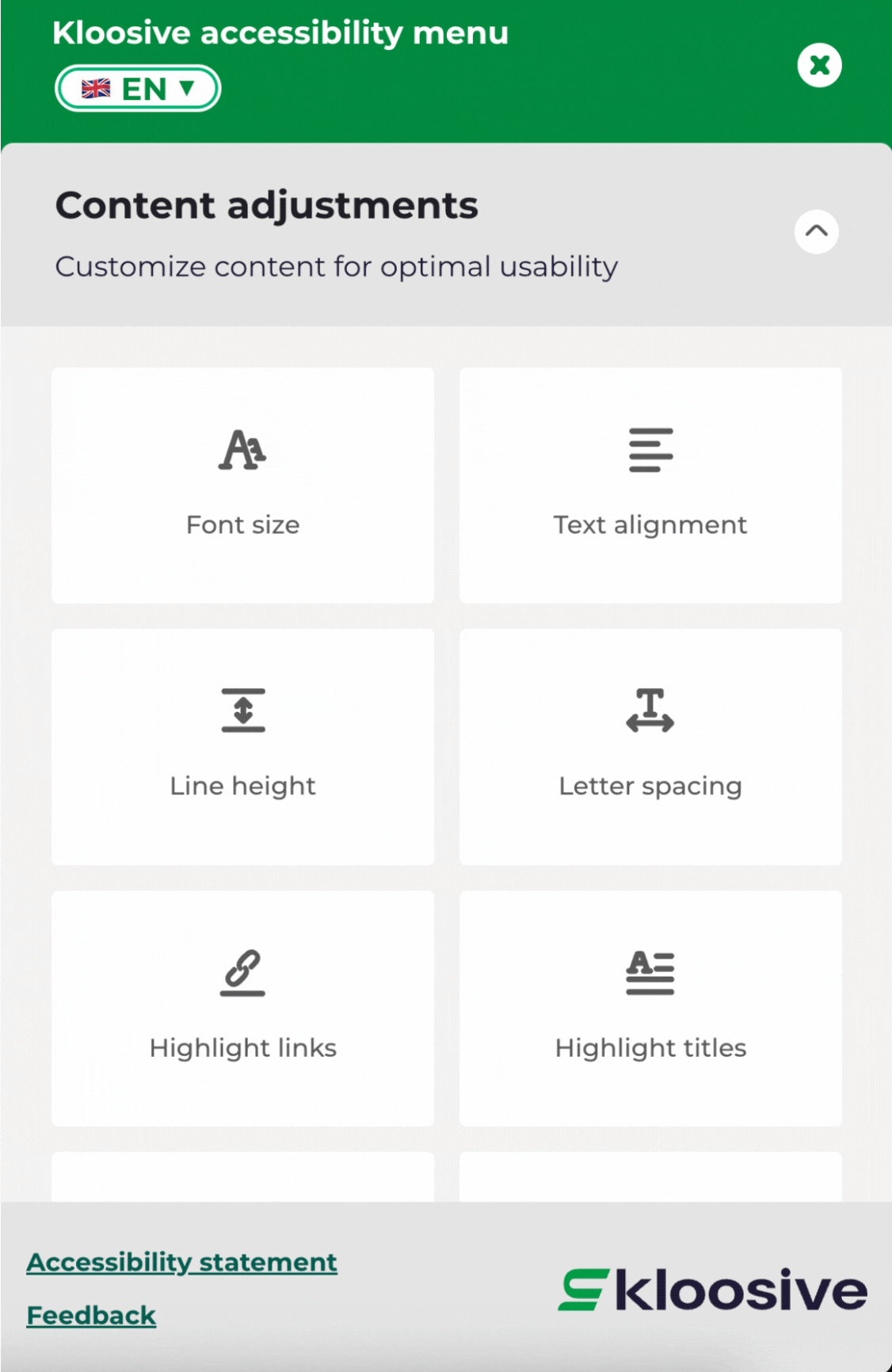Close the Kloosive accessibility menu
892x1372 pixels.
(819, 65)
